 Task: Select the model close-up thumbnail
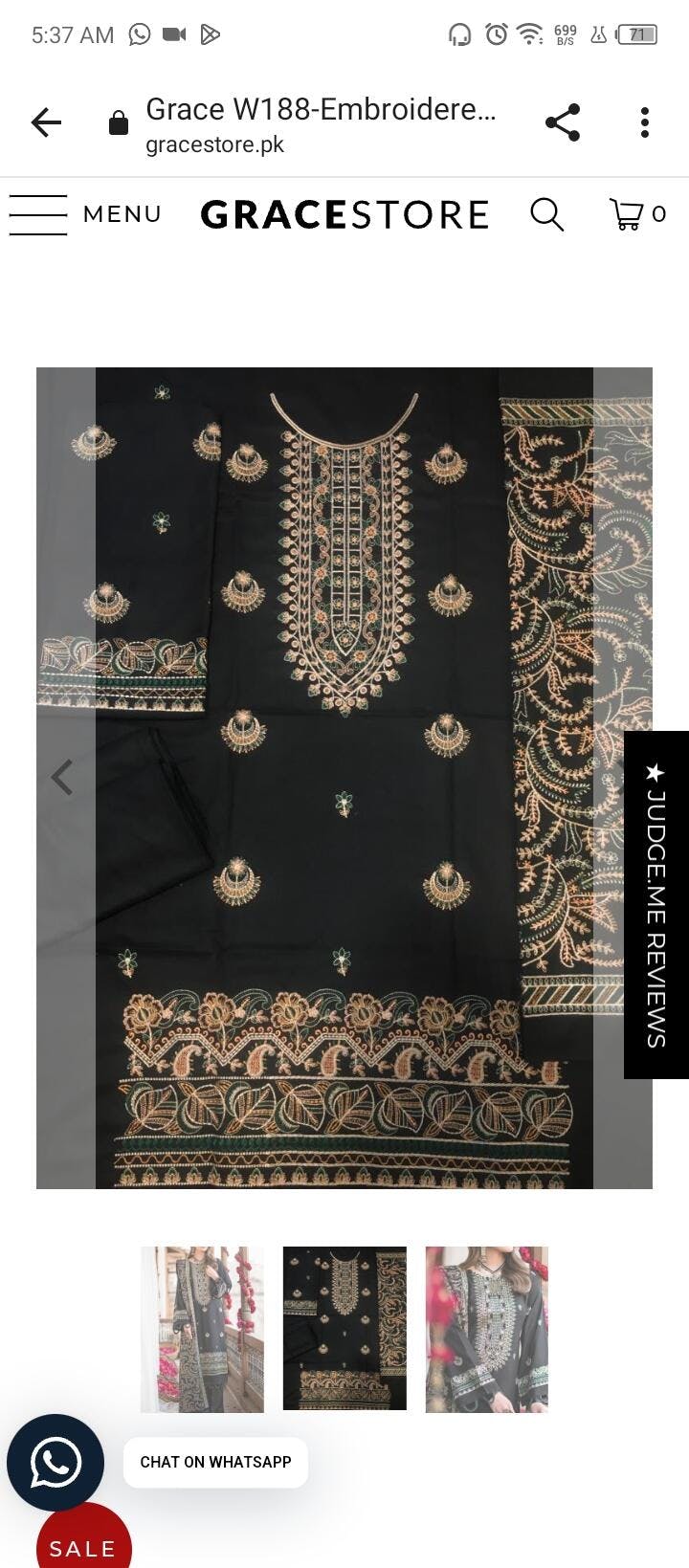(487, 1329)
